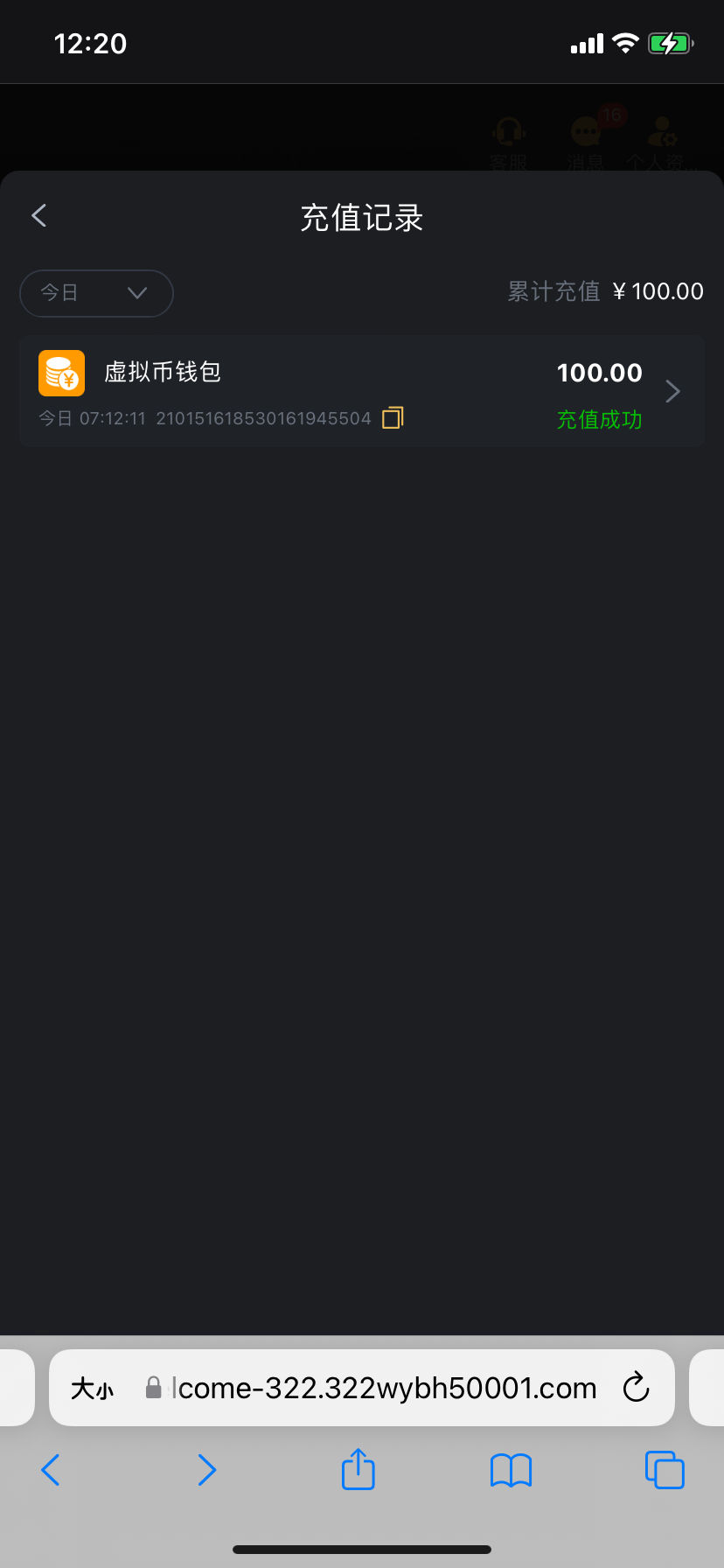Tap the Safari address bar URL
The width and height of the screenshot is (724, 1568).
point(385,1388)
